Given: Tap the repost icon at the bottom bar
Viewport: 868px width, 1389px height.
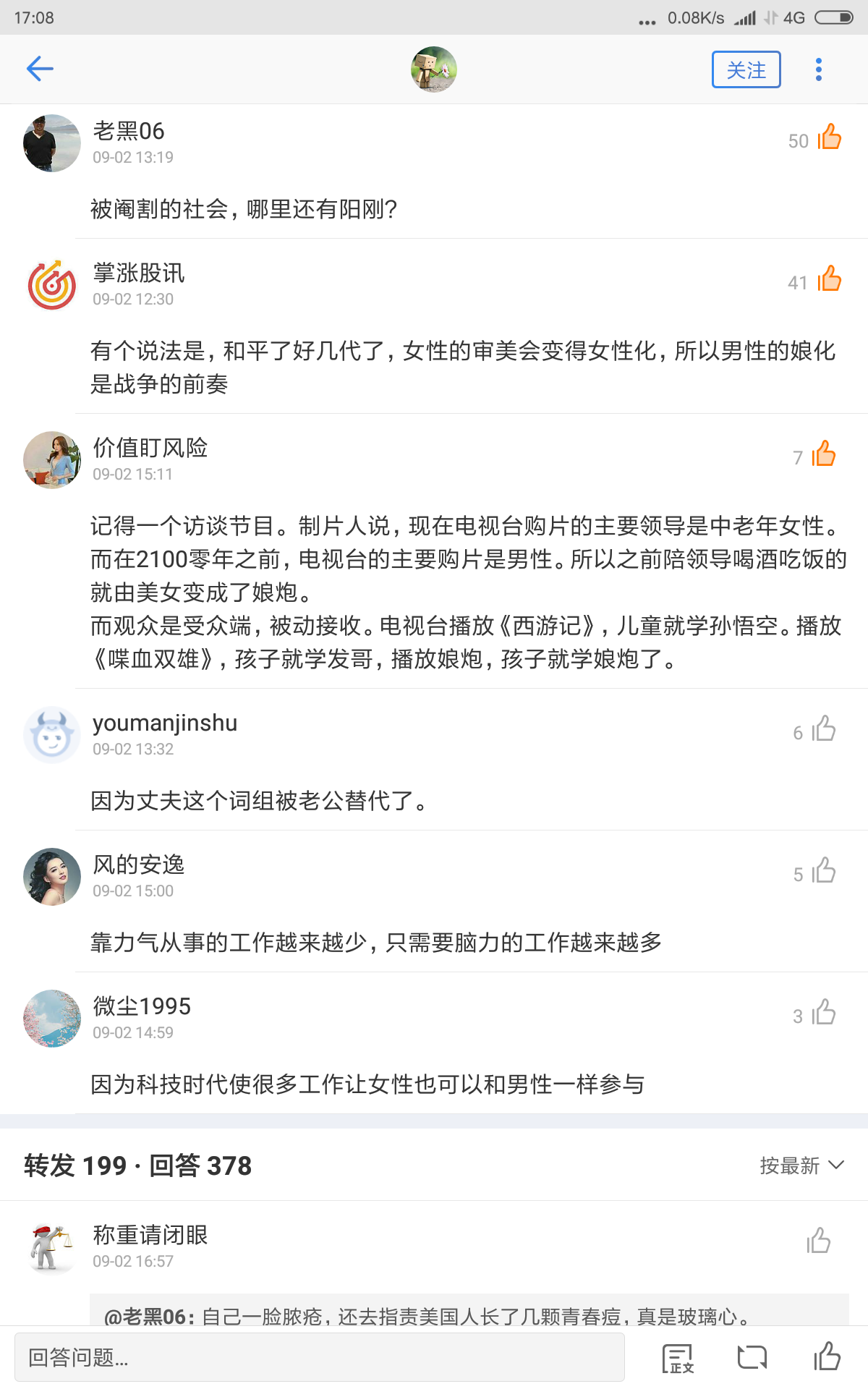Looking at the screenshot, I should coord(753,1356).
